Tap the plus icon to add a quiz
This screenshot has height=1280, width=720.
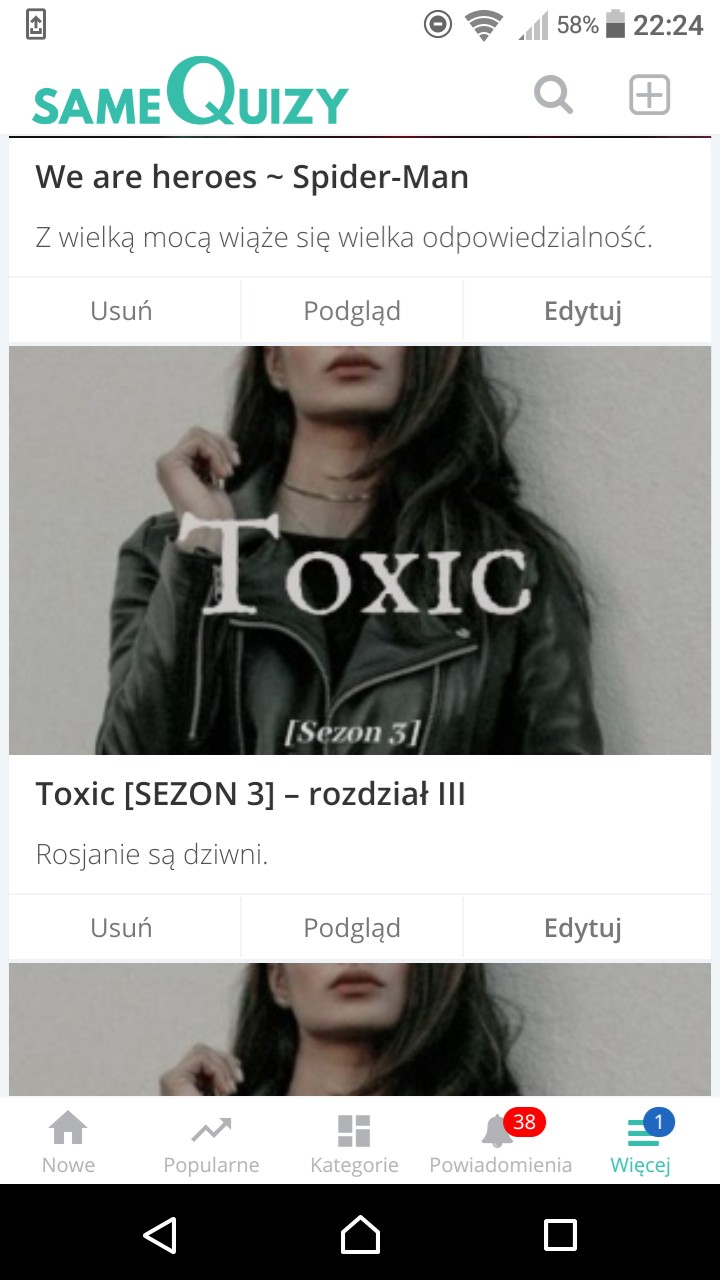649,96
